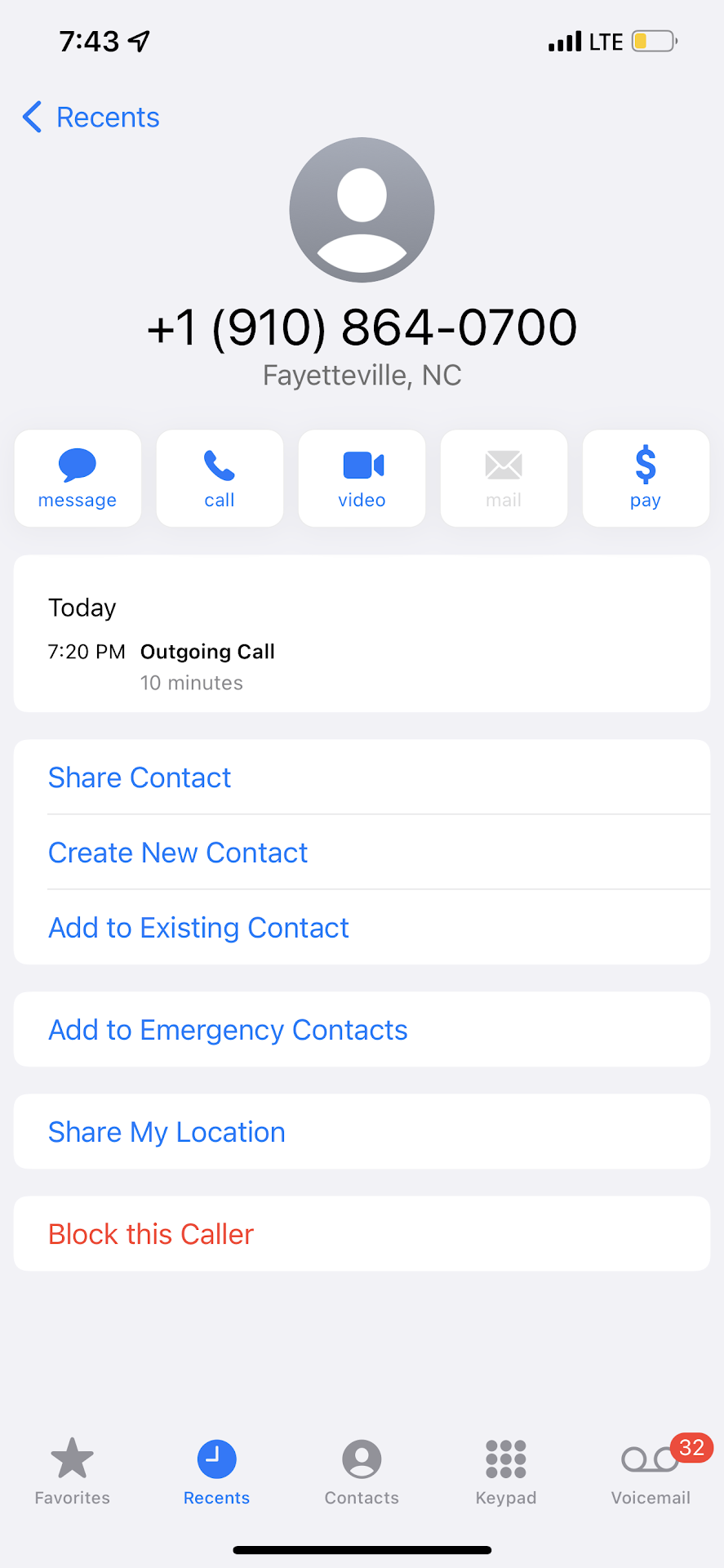Select Add to Existing Contact
The width and height of the screenshot is (724, 1568).
198,928
